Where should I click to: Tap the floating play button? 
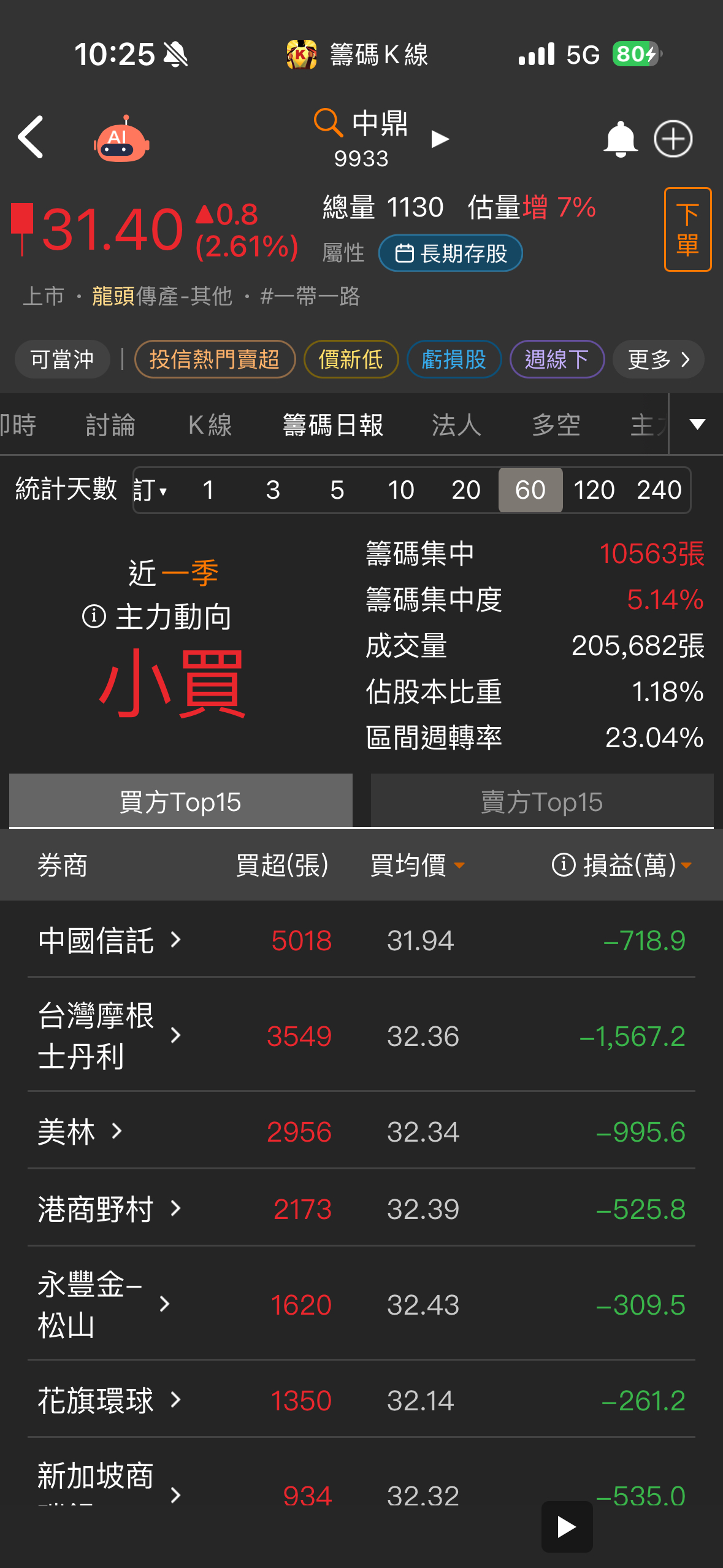(567, 1527)
